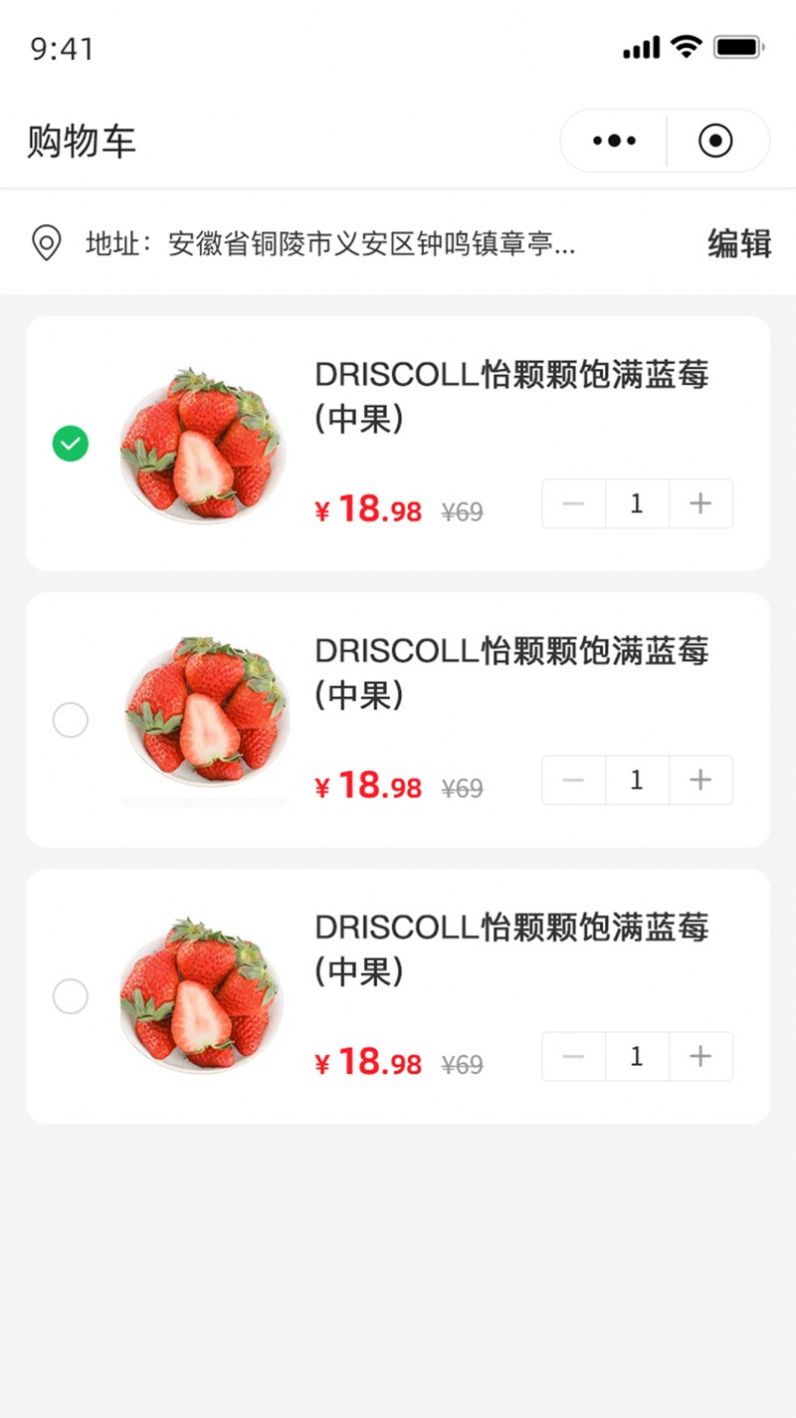Viewport: 796px width, 1418px height.
Task: Open the mini program more-options menu
Action: pyautogui.click(x=614, y=141)
